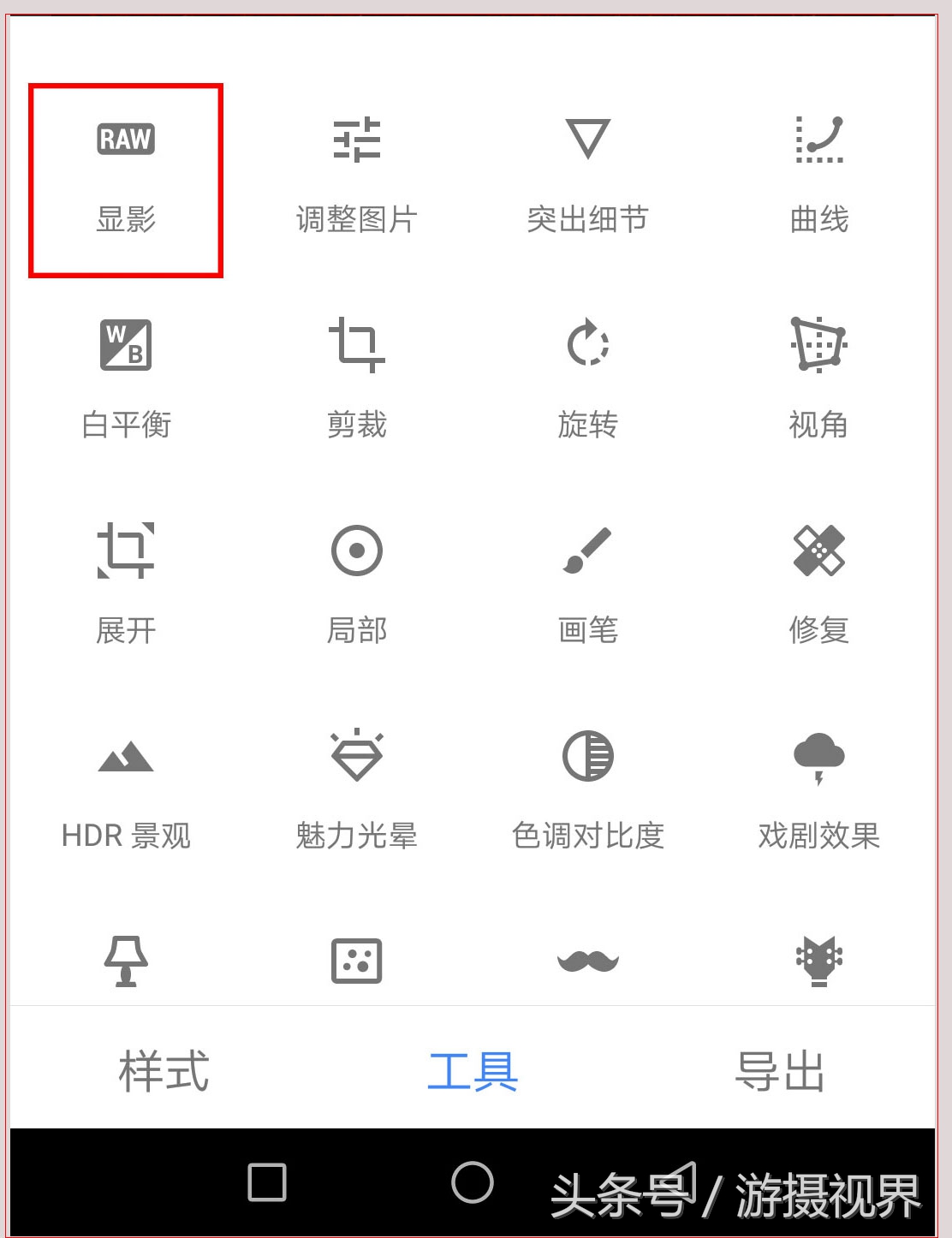Apply the HDR 景观 landscape filter
The width and height of the screenshot is (952, 1238).
tap(125, 788)
